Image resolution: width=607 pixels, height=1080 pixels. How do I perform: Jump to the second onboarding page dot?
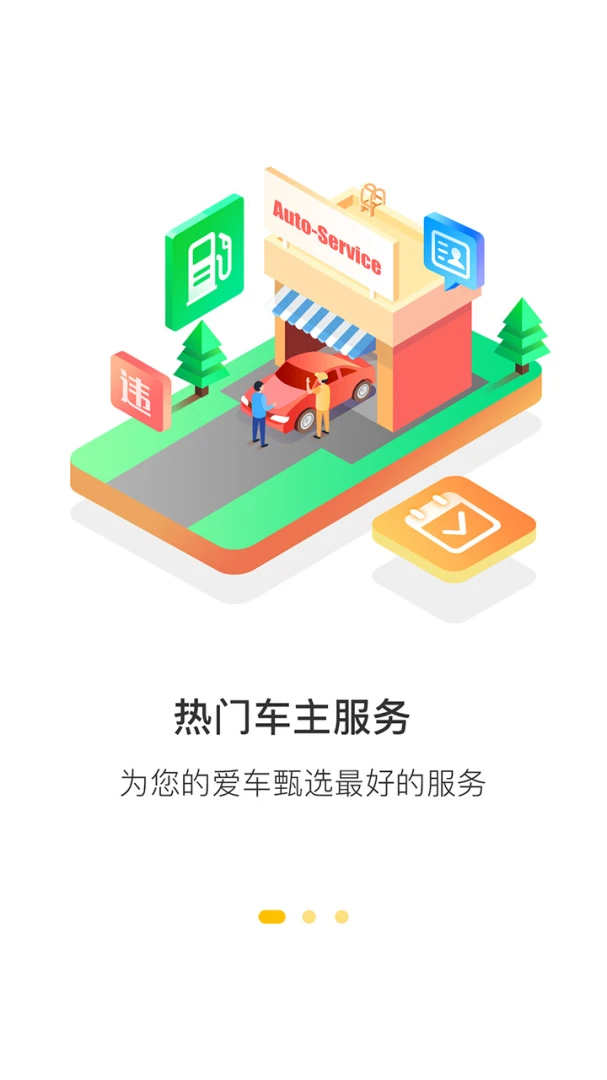(x=309, y=916)
